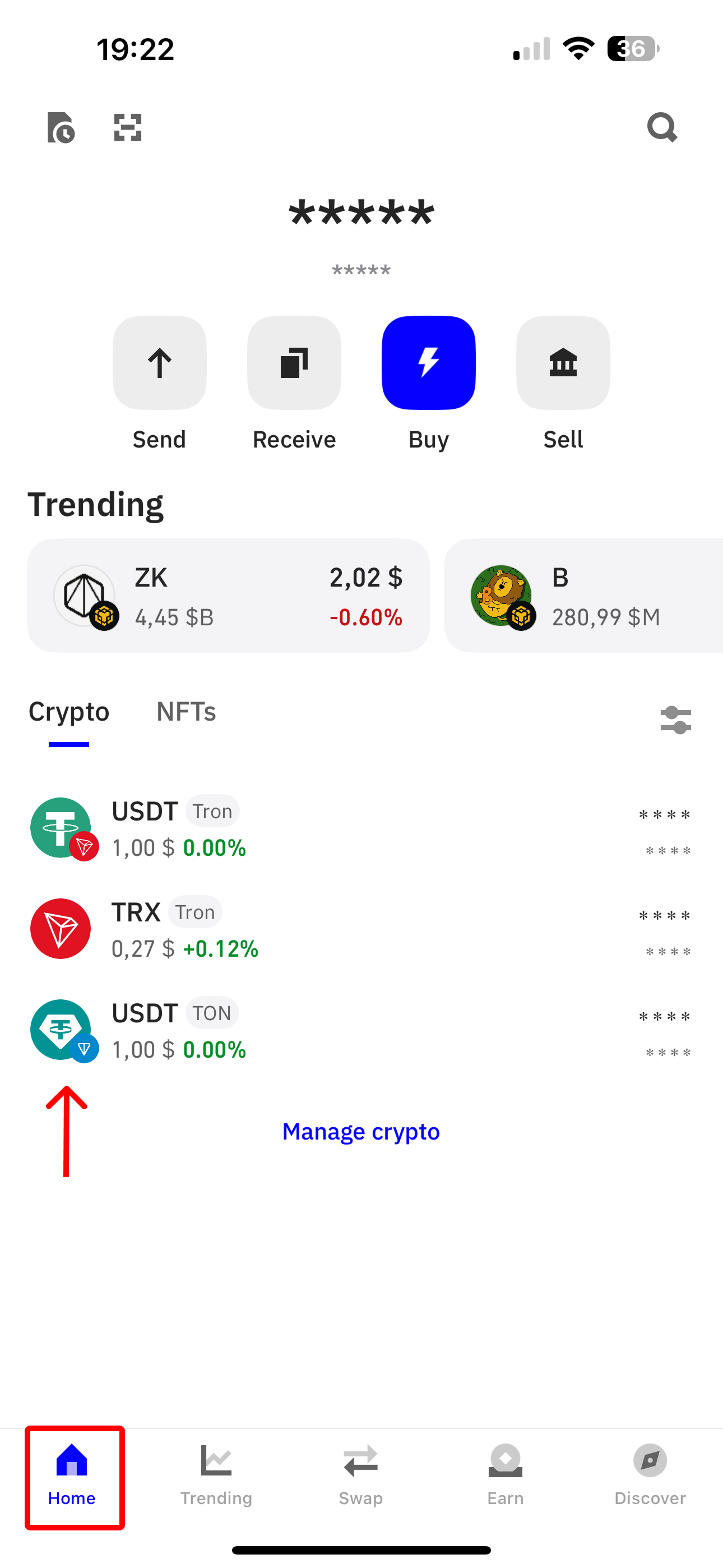Open the transaction history icon

coord(61,127)
